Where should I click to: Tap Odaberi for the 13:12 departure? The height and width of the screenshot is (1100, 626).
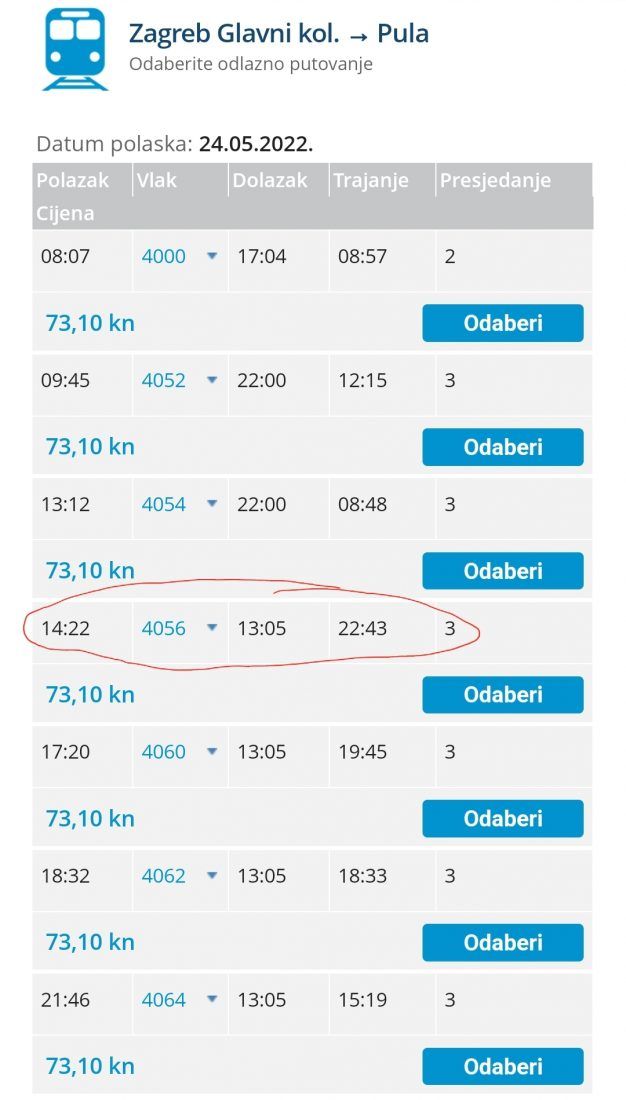click(x=502, y=571)
